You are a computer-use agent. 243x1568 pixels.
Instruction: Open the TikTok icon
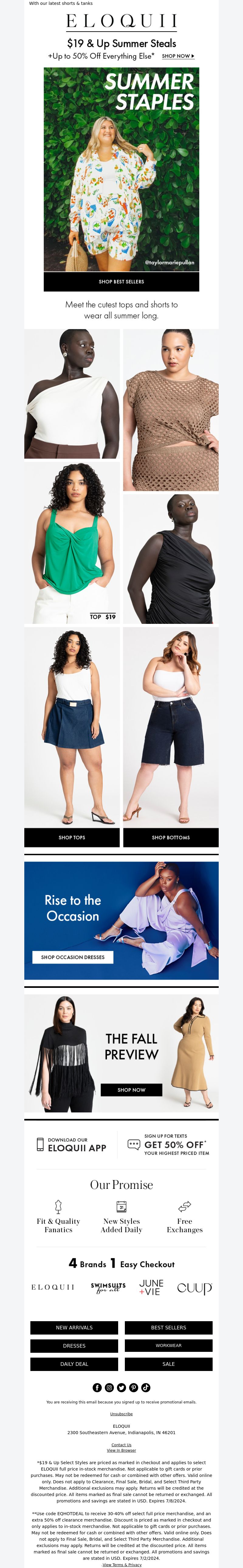coord(145,1388)
